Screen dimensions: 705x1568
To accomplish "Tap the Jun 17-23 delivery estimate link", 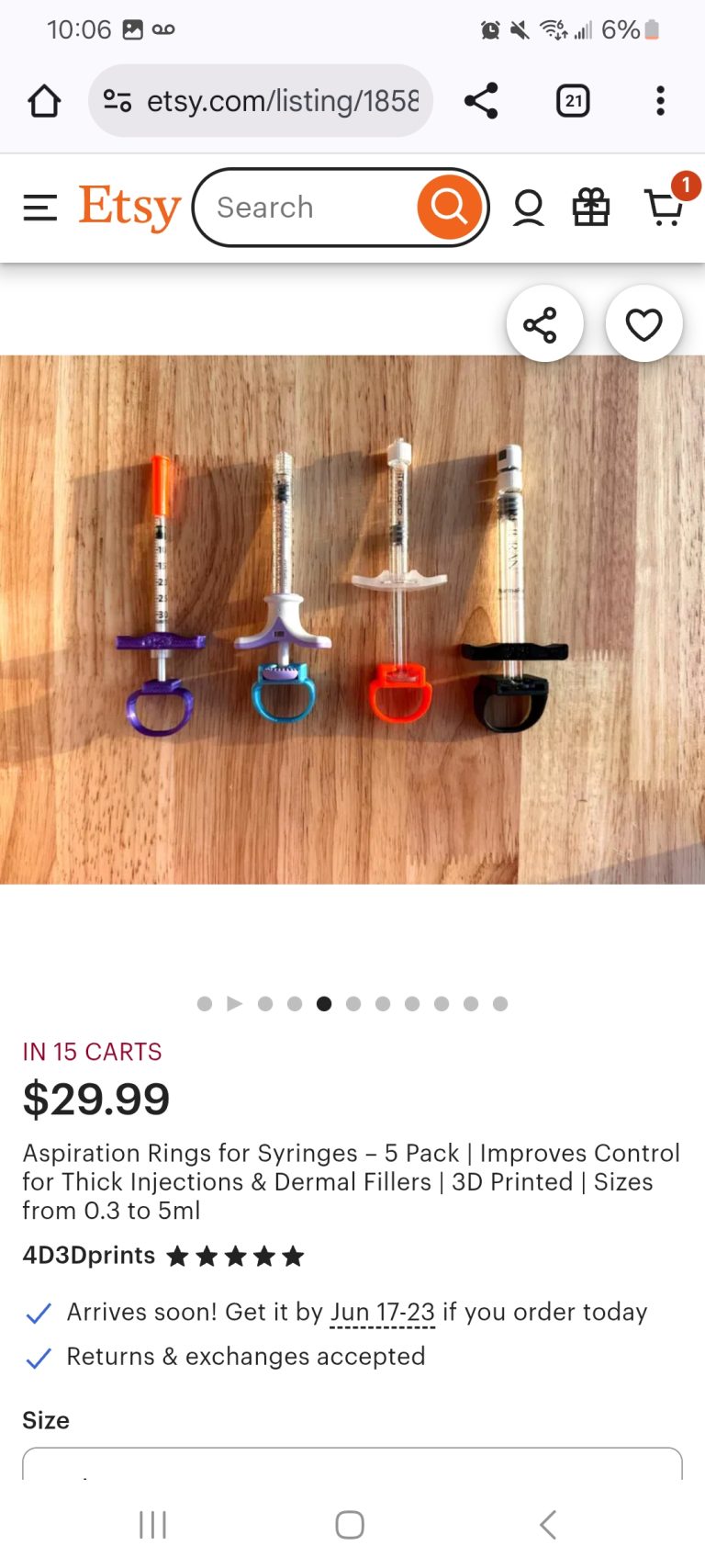I will [382, 1313].
